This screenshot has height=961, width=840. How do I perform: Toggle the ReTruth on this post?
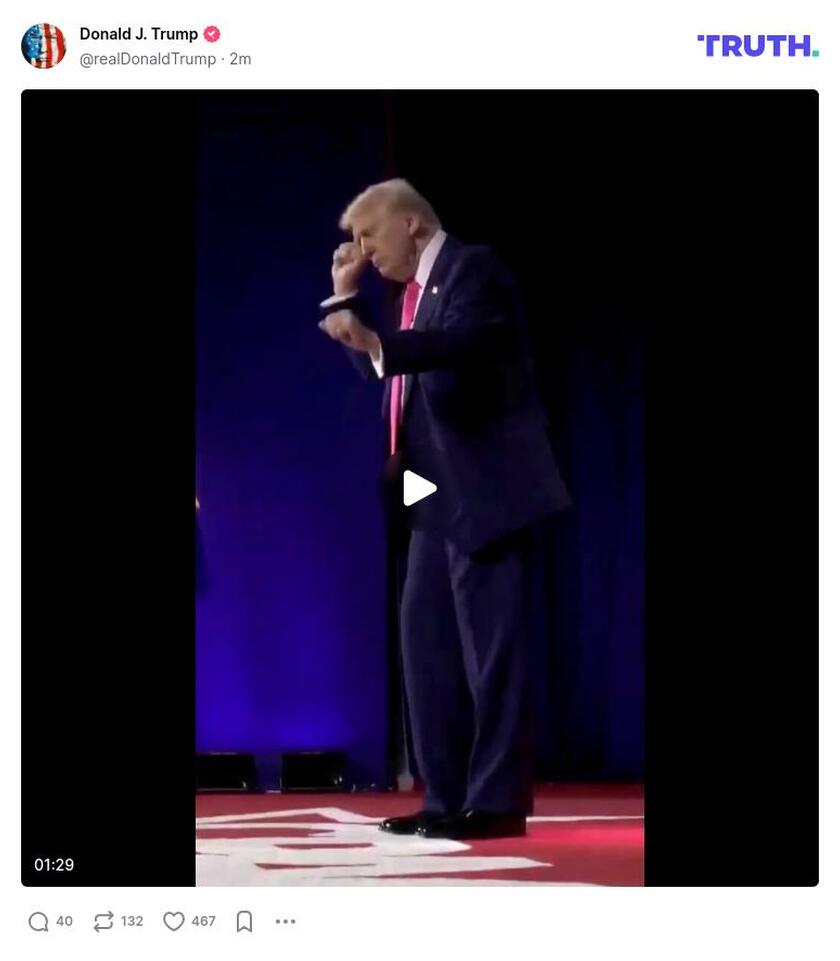coord(102,920)
